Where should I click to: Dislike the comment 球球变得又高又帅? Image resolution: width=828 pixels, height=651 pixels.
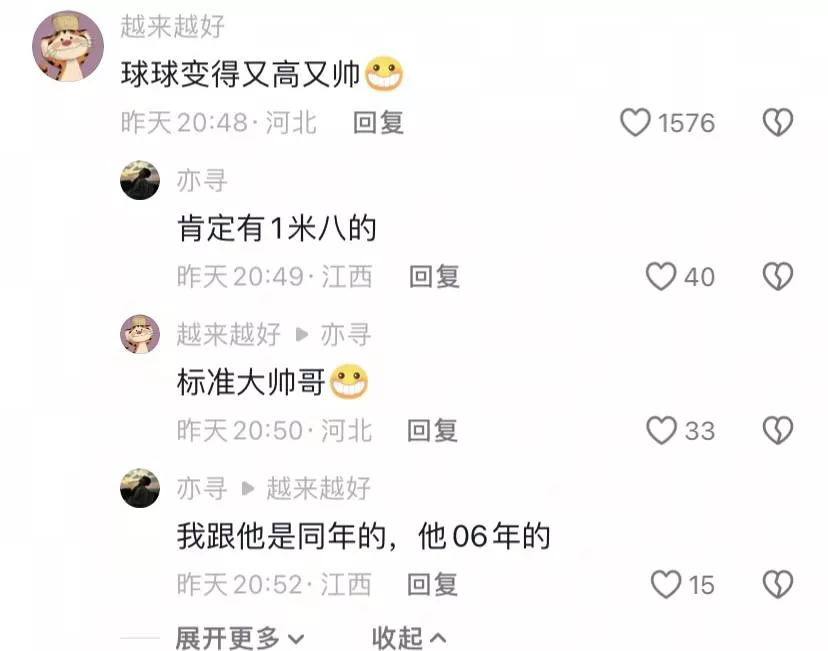coord(778,123)
